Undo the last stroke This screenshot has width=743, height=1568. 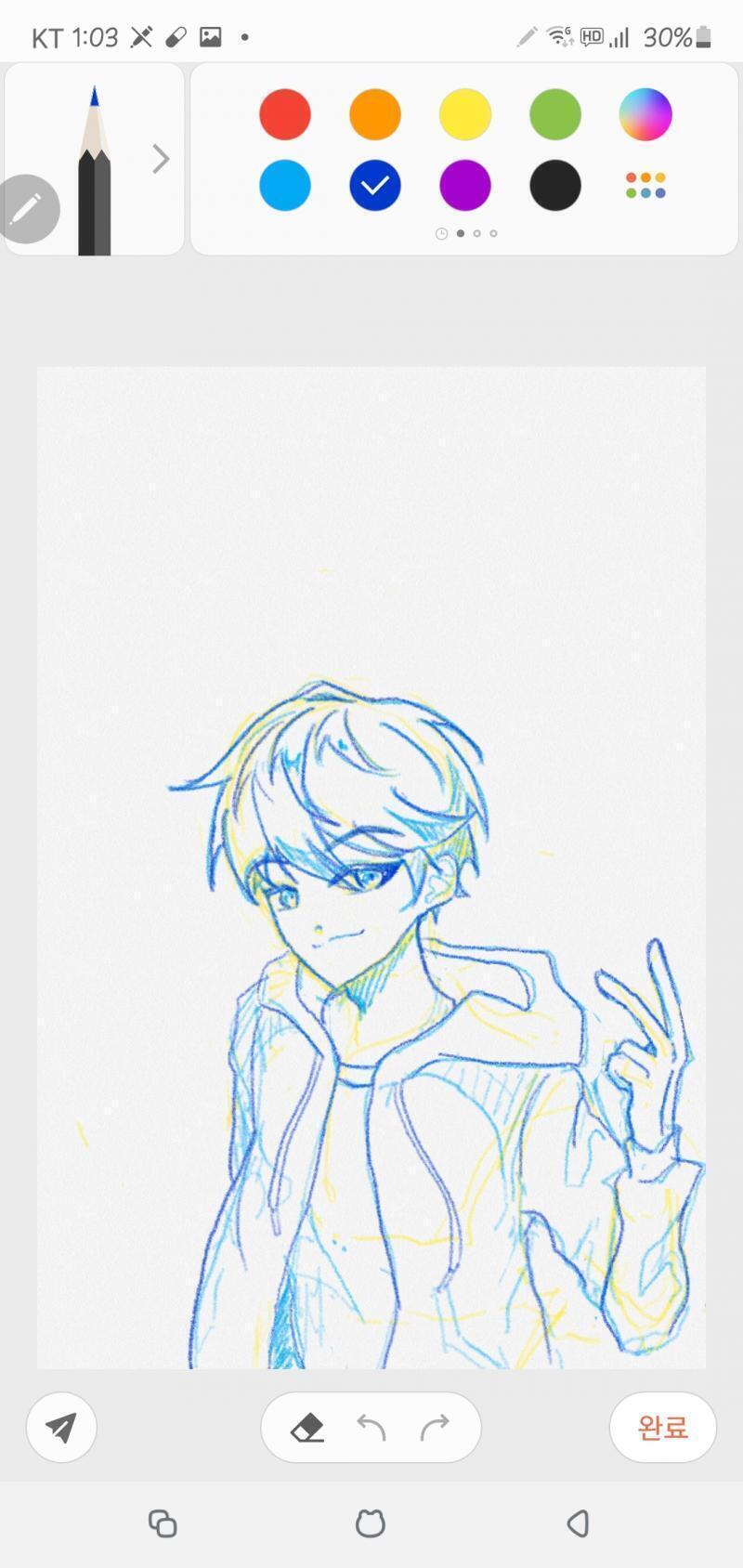(371, 1427)
